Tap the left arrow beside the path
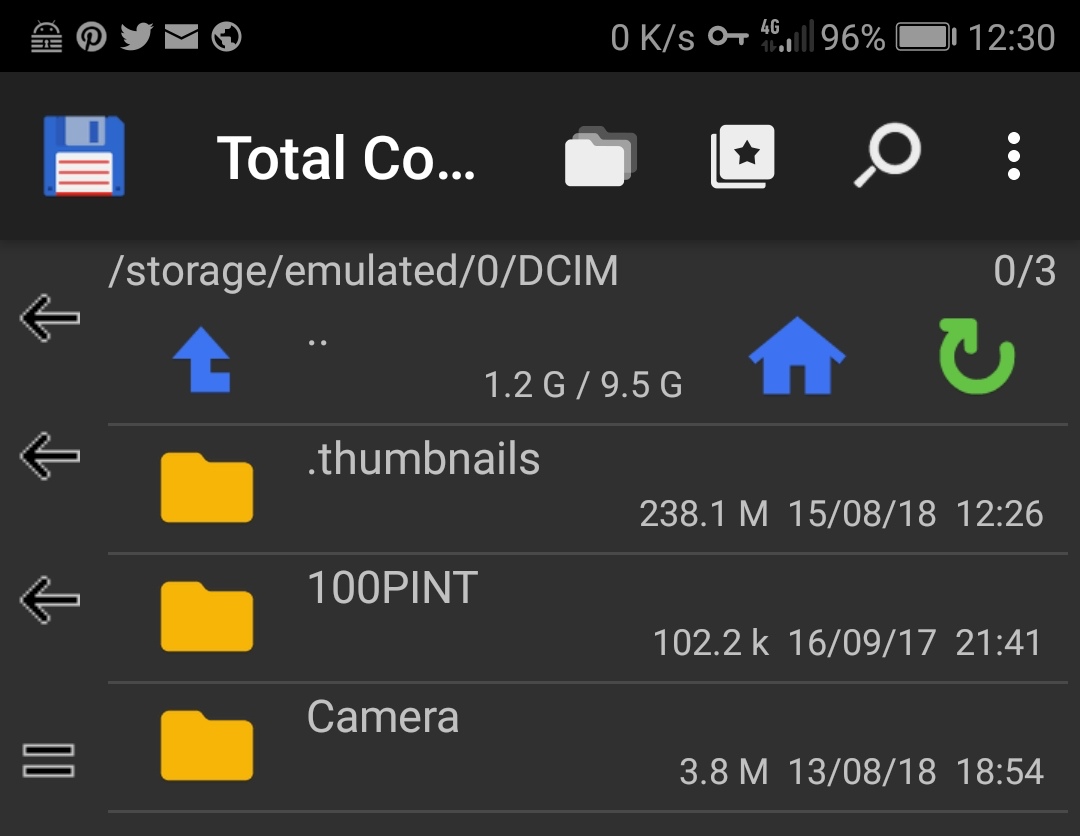This screenshot has height=836, width=1080. coord(50,317)
